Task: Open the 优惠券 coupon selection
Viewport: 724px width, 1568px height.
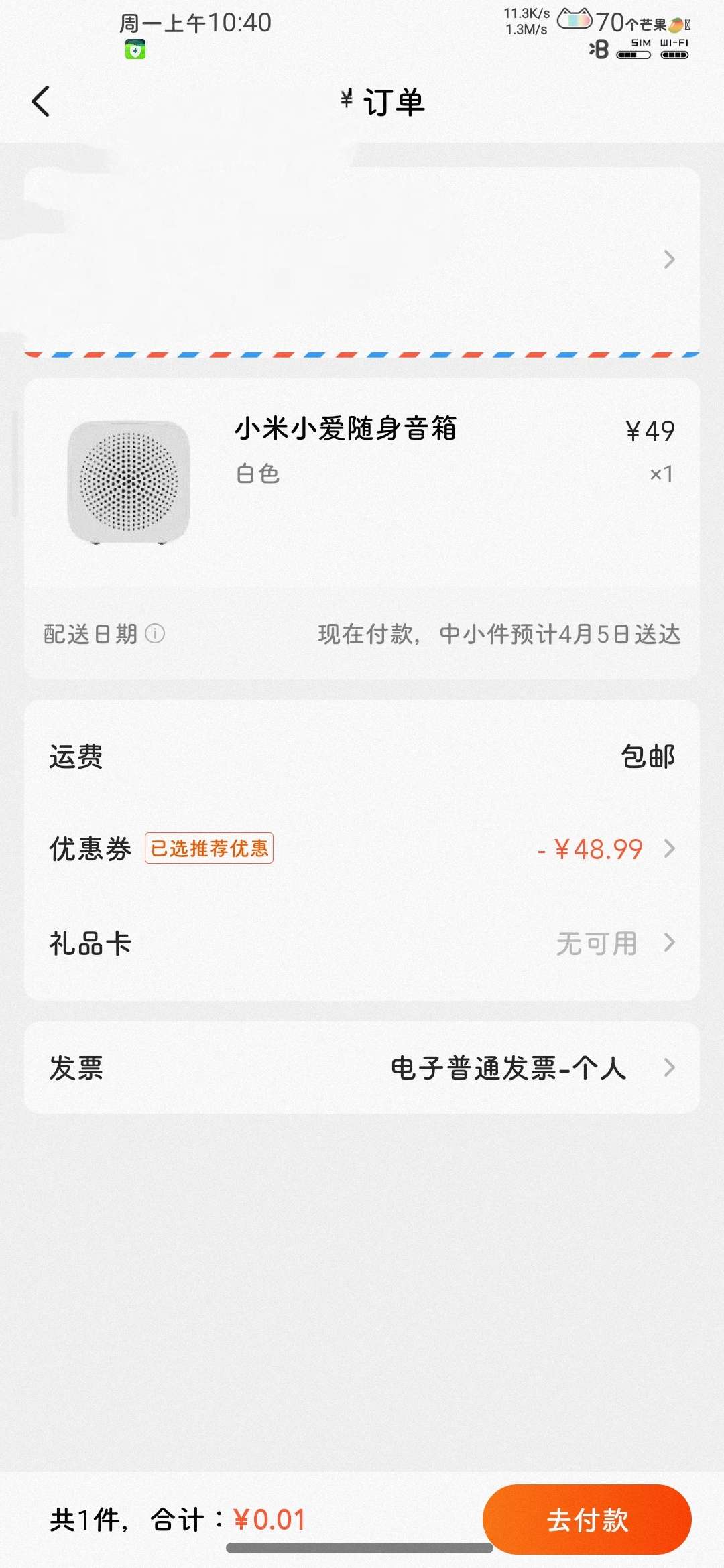Action: (x=362, y=849)
